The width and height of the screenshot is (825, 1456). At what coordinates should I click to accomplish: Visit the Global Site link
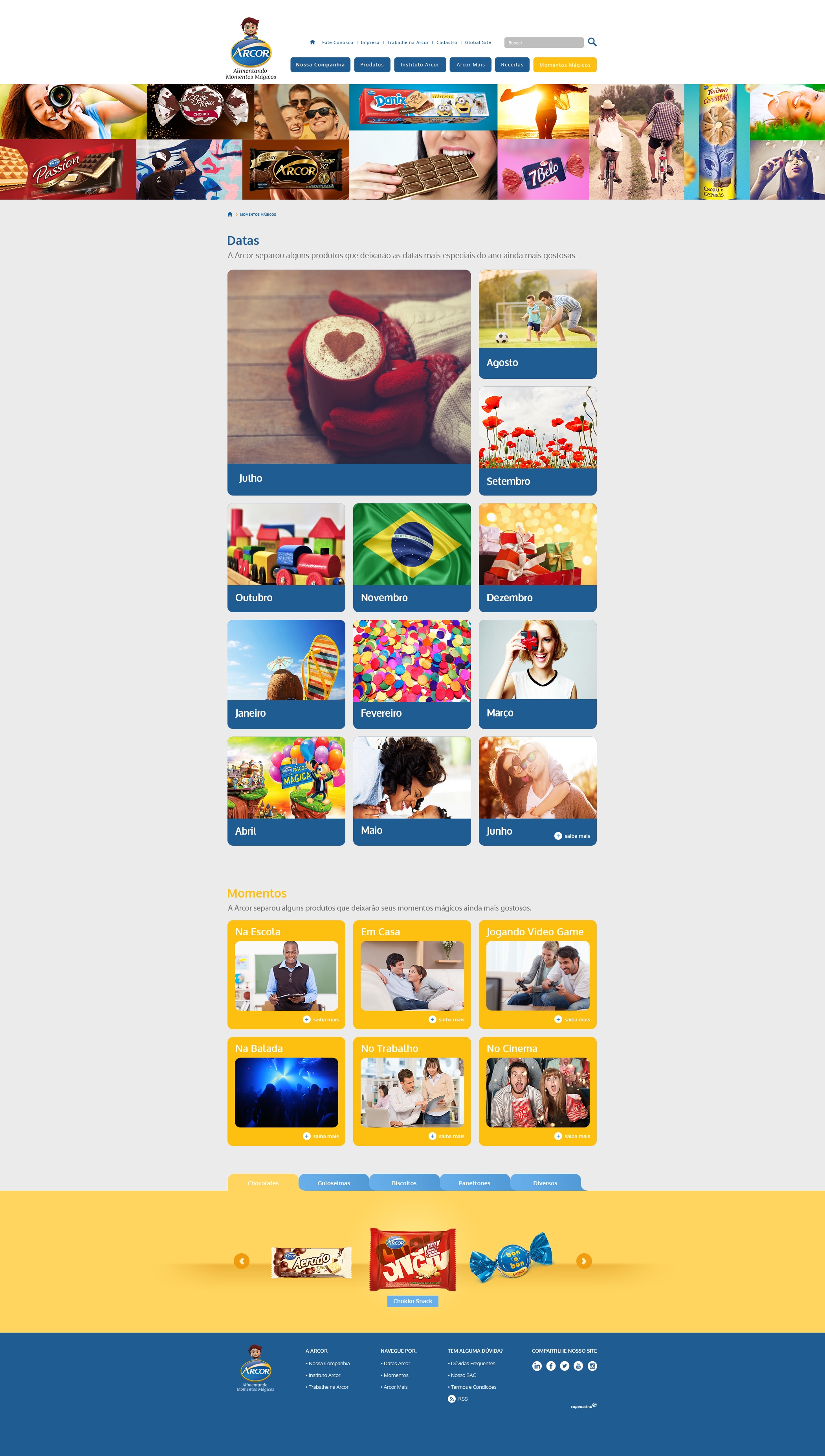(x=478, y=42)
